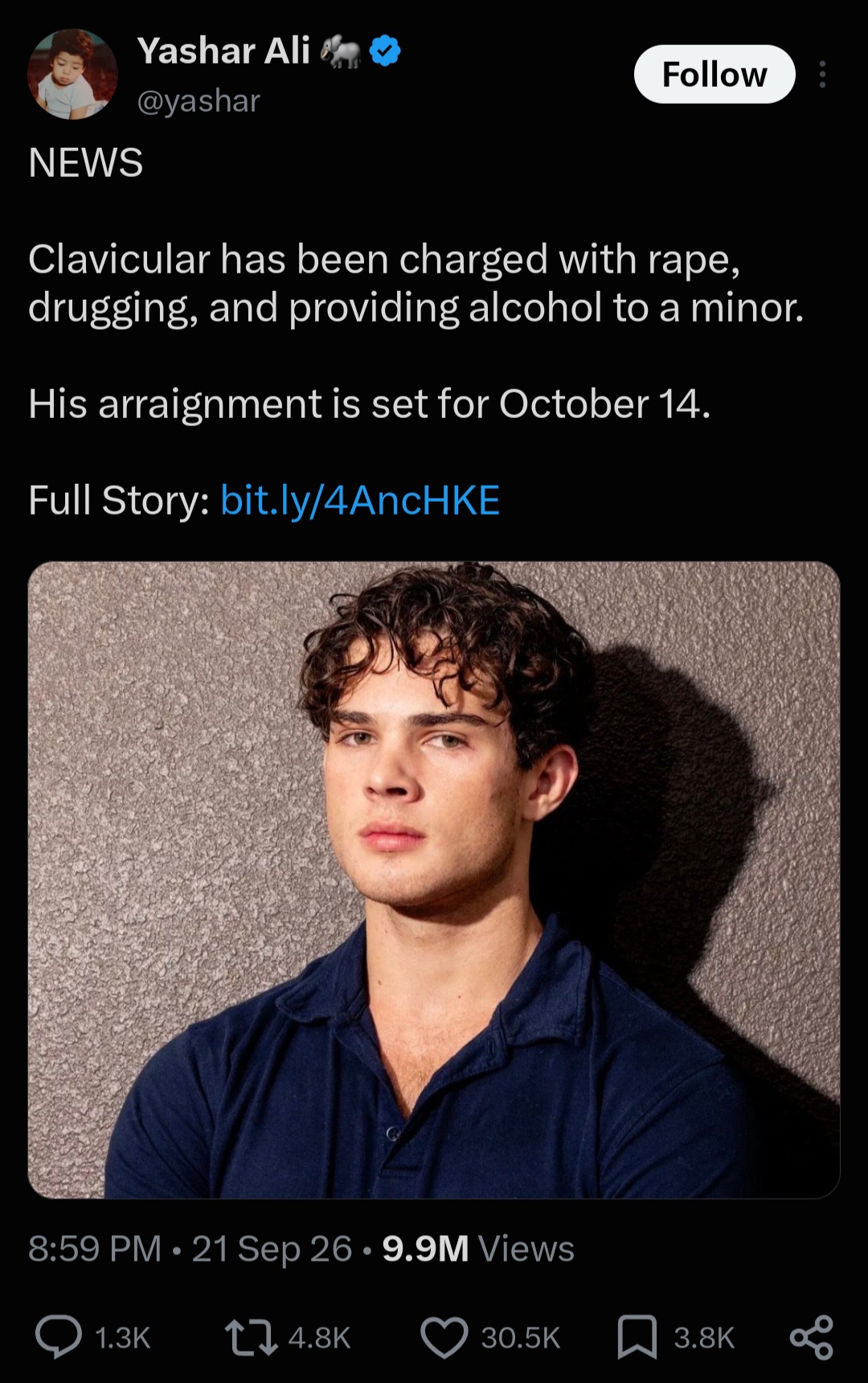Viewport: 868px width, 1383px height.
Task: Share this post
Action: coord(812,1337)
